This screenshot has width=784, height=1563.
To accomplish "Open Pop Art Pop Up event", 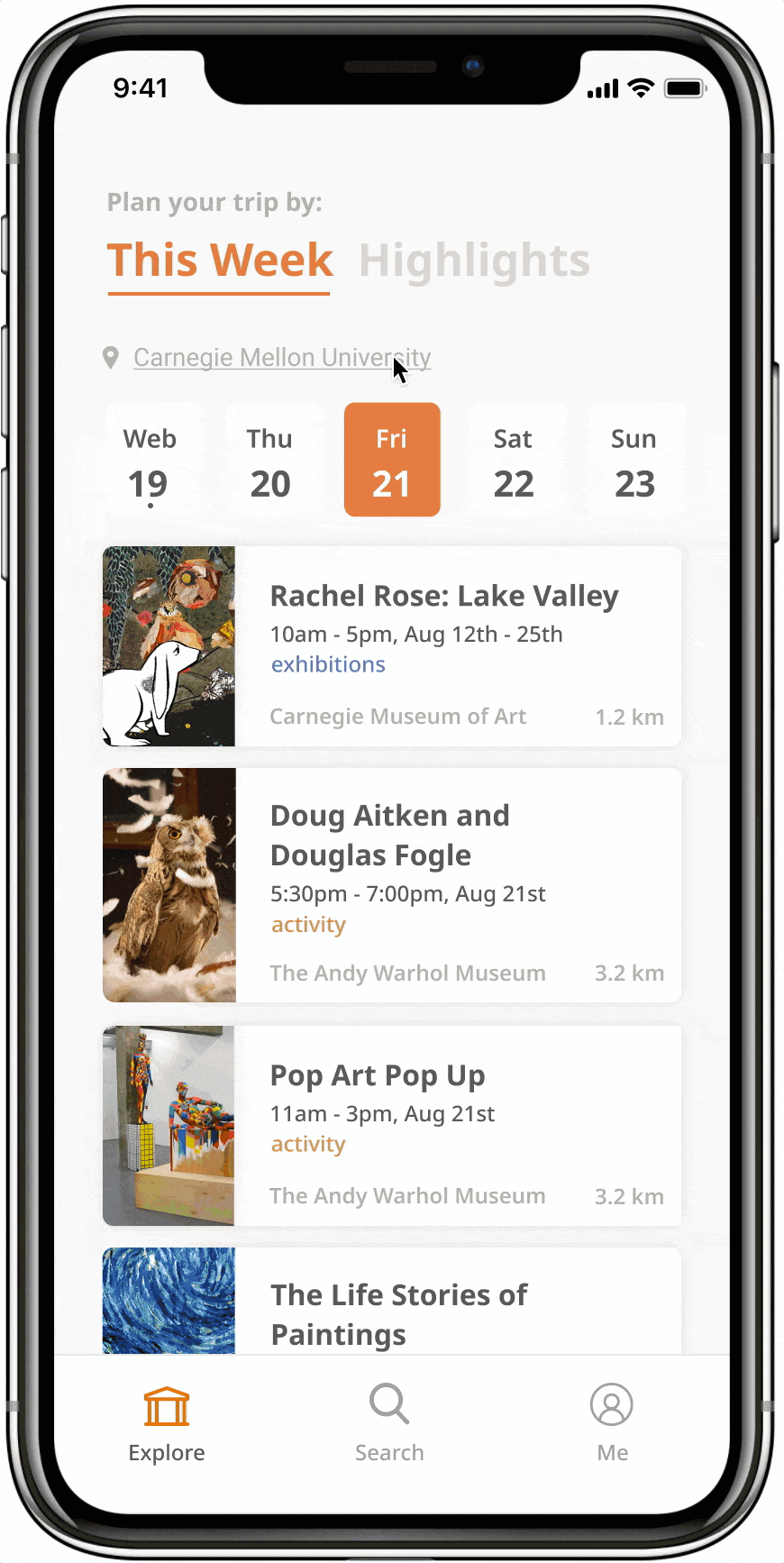I will [392, 1125].
